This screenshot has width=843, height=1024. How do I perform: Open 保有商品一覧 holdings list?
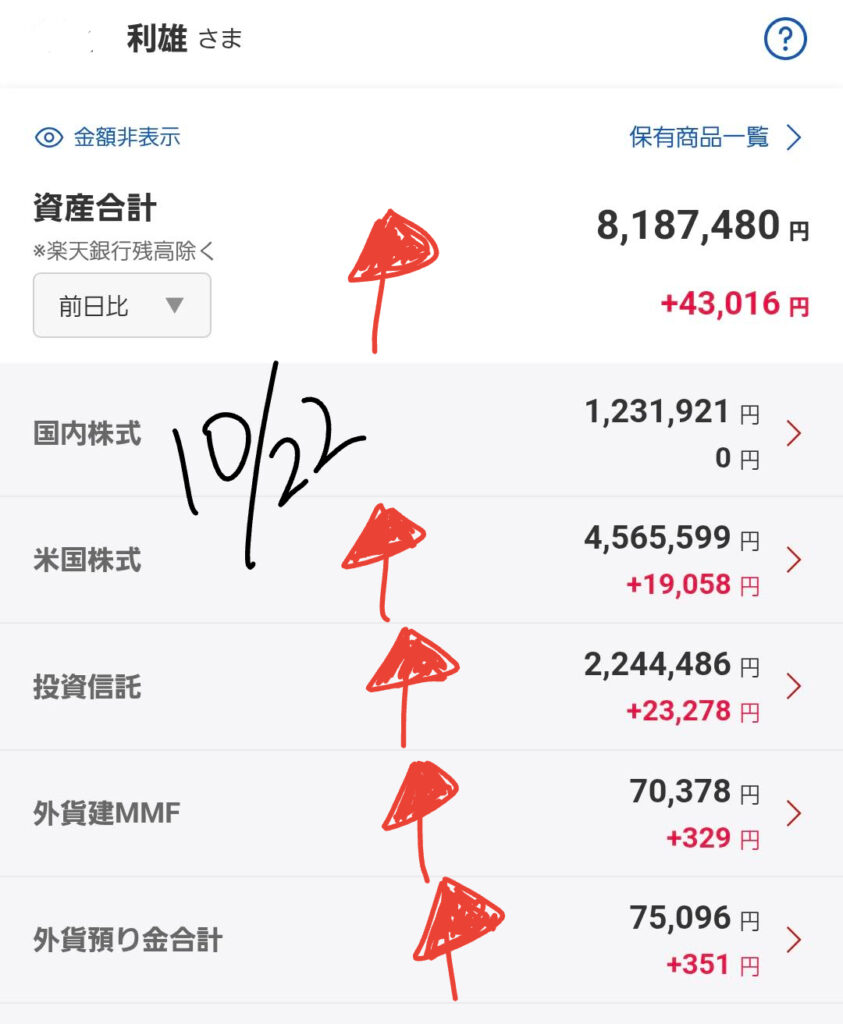715,137
